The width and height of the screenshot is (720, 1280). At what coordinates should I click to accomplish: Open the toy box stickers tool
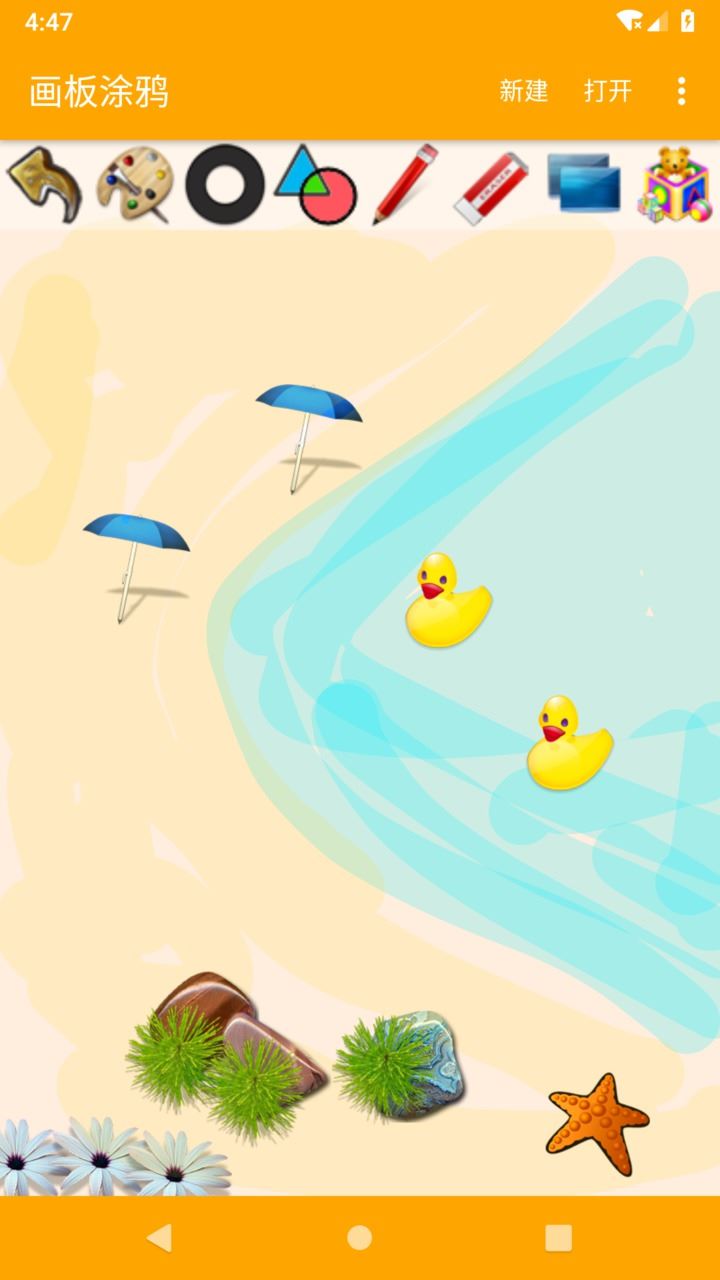pos(675,184)
